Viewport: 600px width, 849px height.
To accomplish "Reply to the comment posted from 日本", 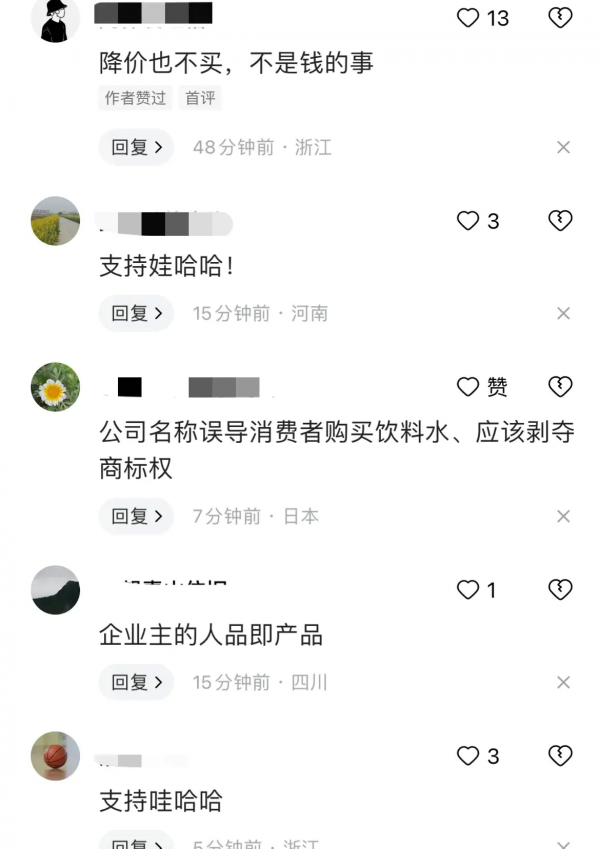I will click(x=136, y=516).
